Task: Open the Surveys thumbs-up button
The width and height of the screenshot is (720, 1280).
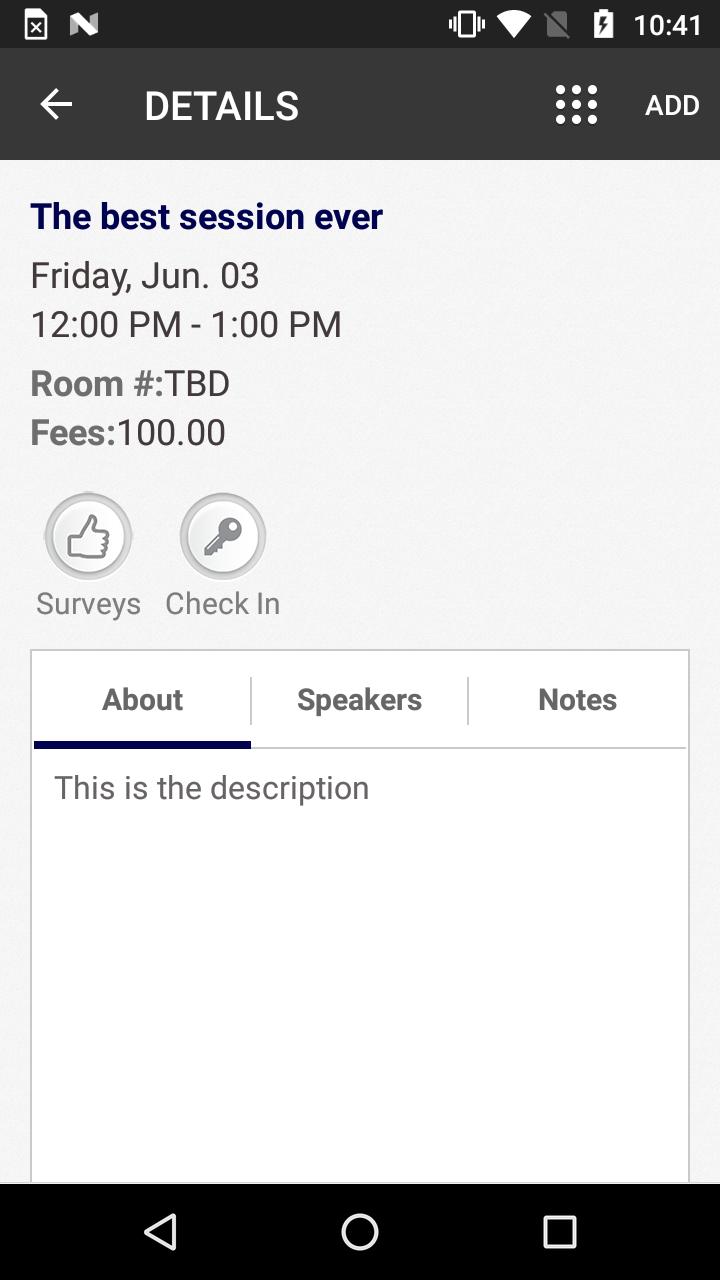Action: [x=88, y=536]
